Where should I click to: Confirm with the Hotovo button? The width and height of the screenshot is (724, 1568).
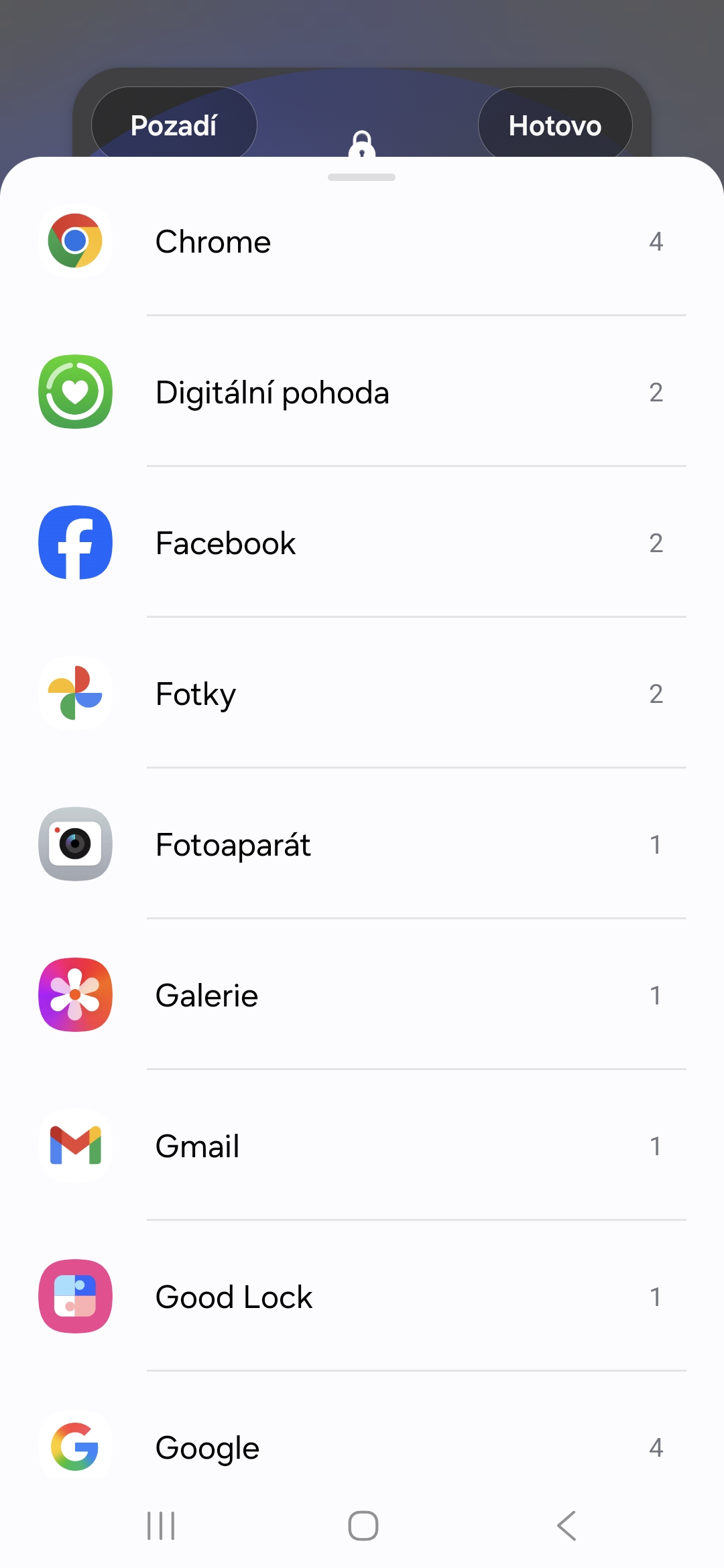point(555,125)
